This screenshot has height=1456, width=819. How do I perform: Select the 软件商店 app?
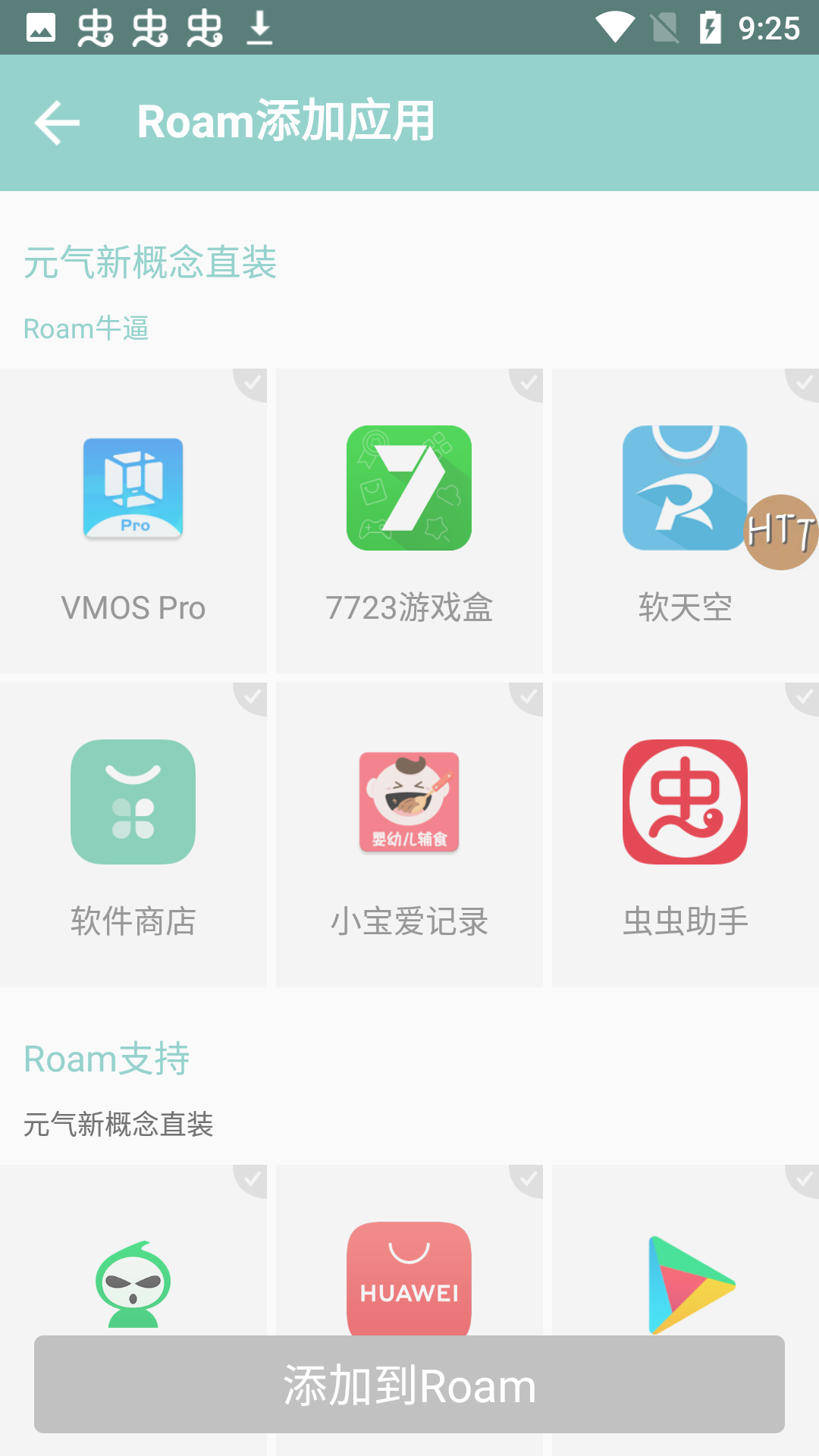(133, 834)
